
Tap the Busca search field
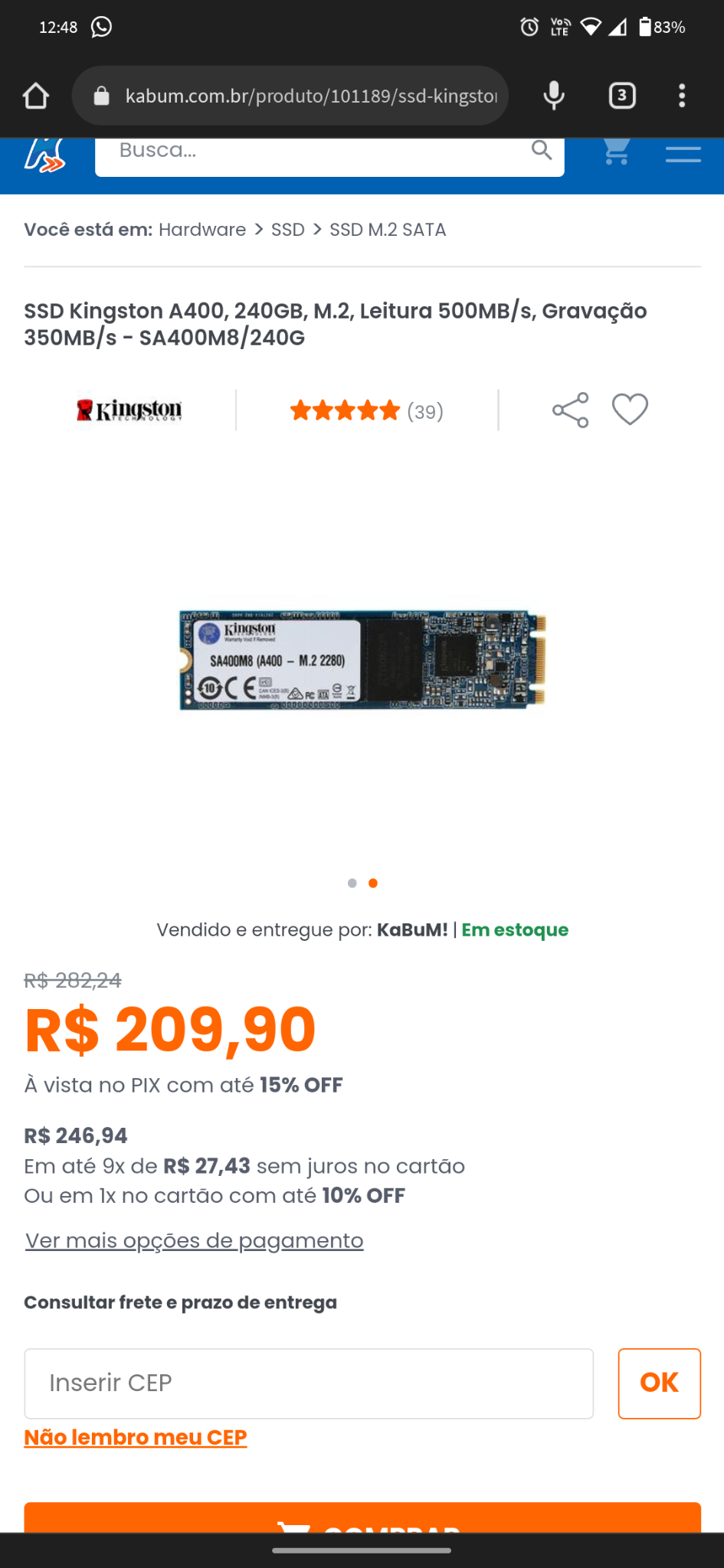[x=313, y=152]
